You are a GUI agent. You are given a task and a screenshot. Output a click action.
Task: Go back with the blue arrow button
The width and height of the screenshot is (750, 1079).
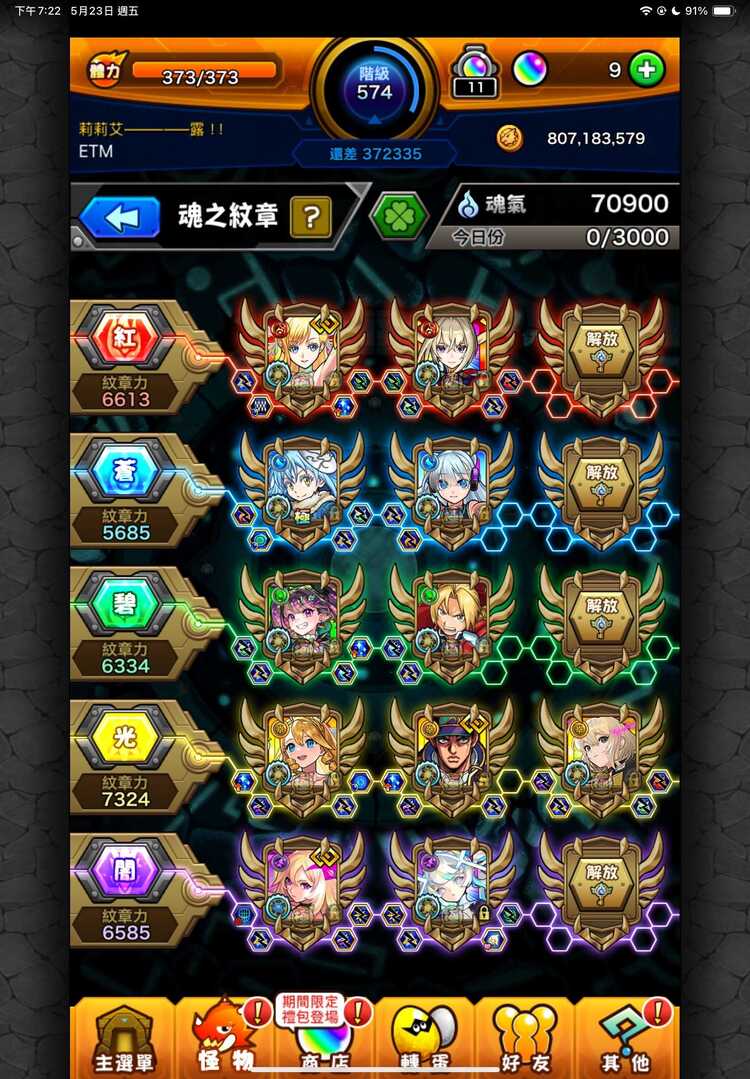120,217
